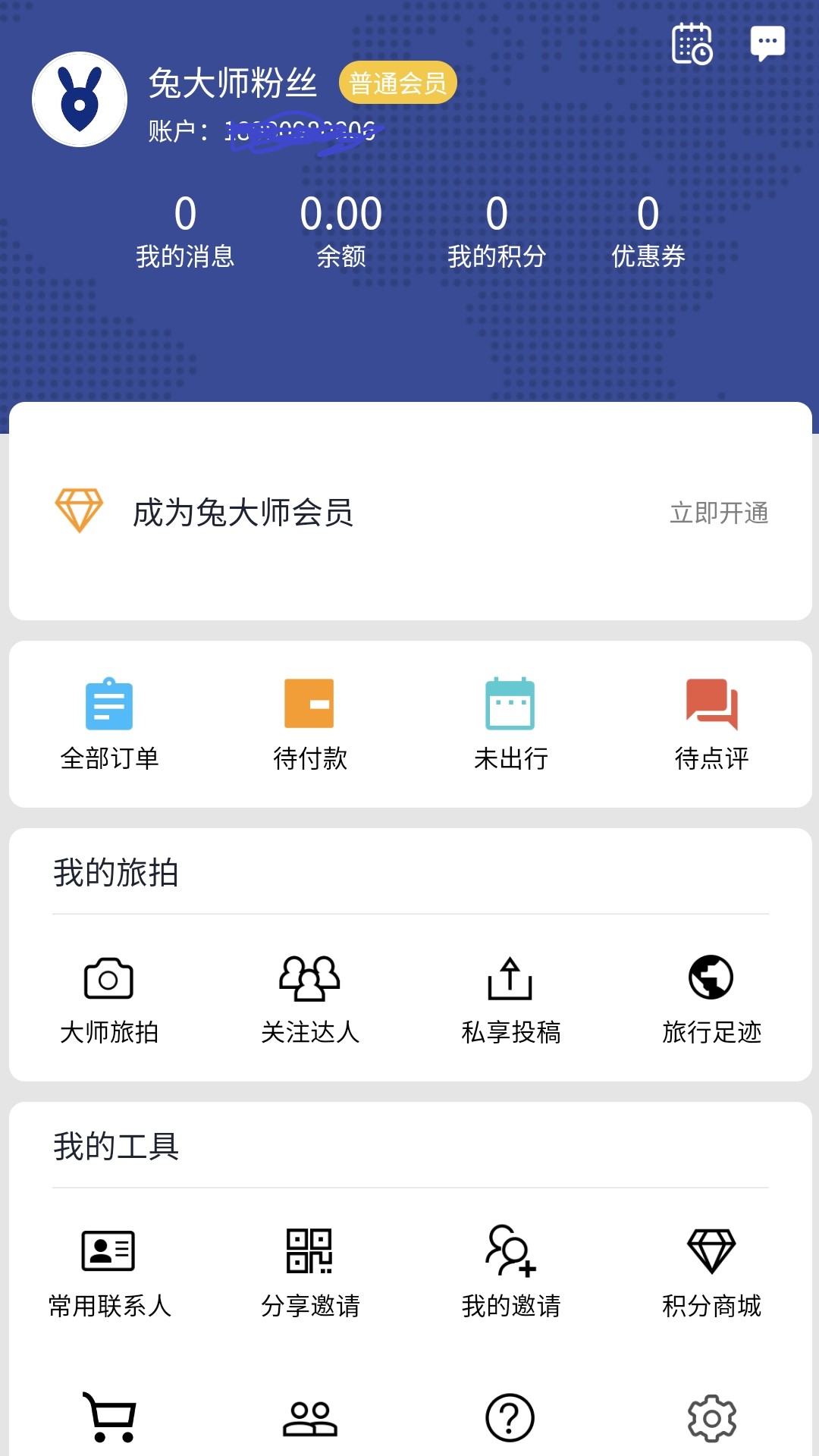
Task: View 我的消息 count
Action: pyautogui.click(x=185, y=231)
